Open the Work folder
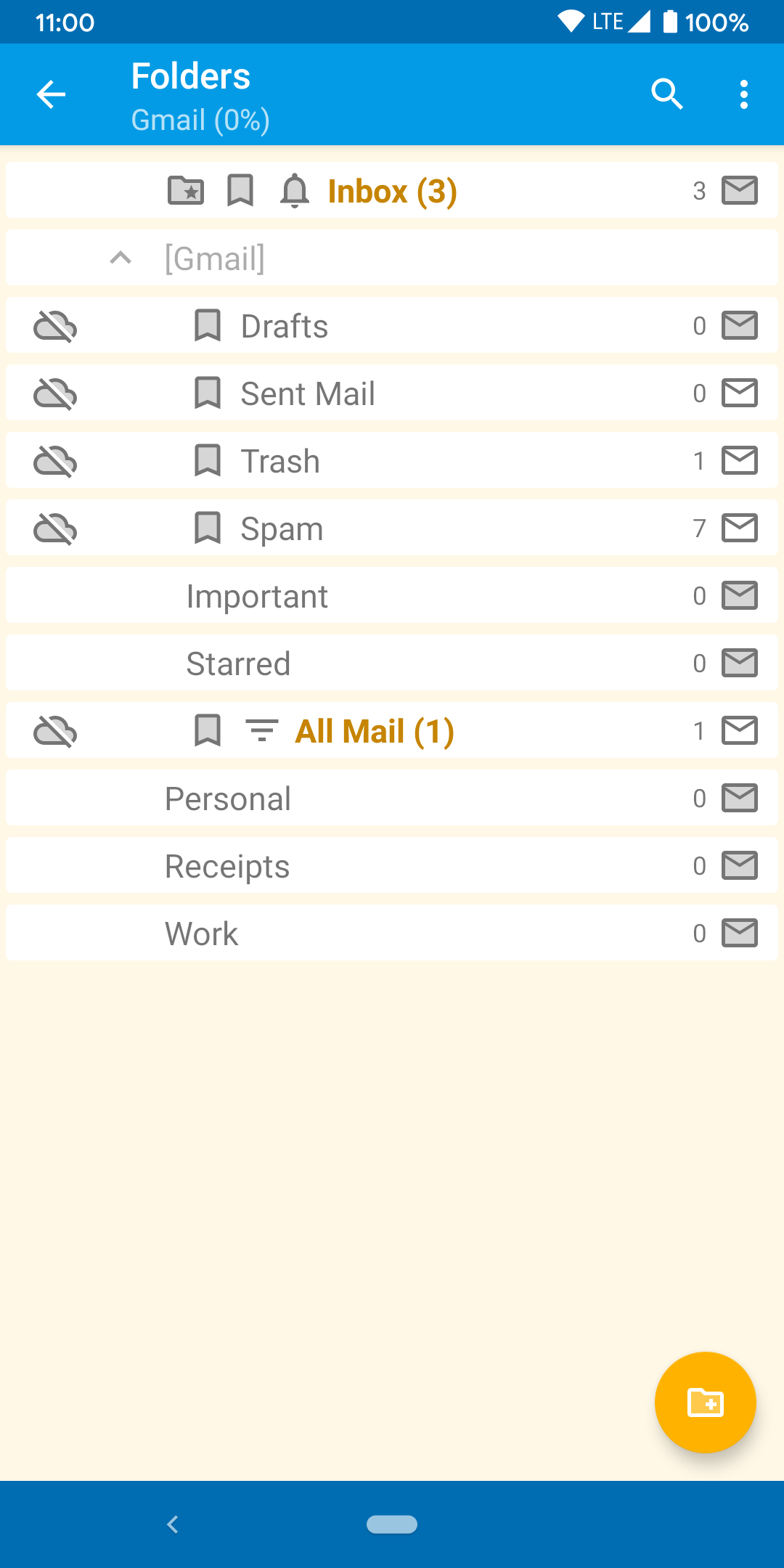 (x=202, y=934)
